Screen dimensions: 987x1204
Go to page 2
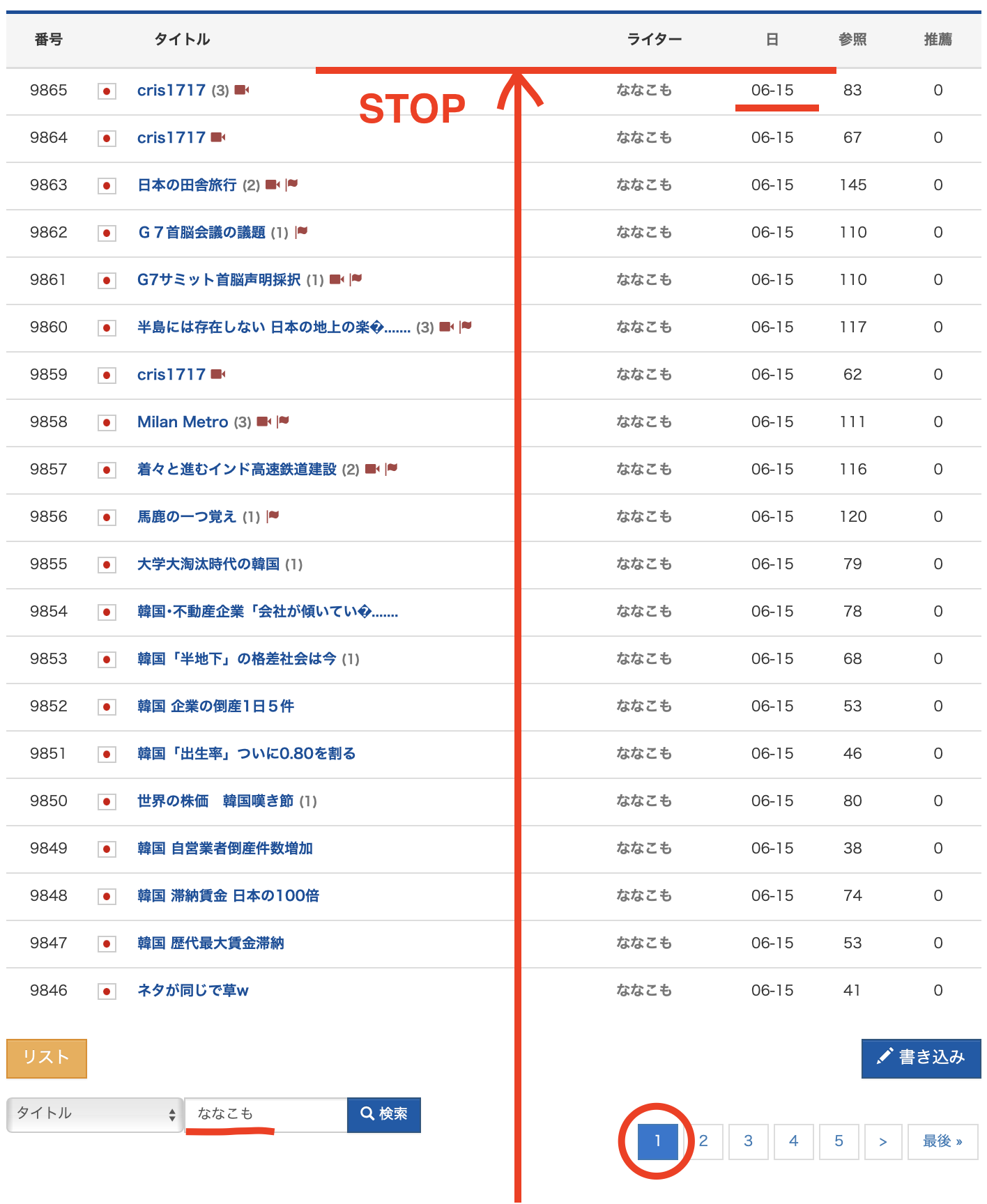tap(703, 1141)
